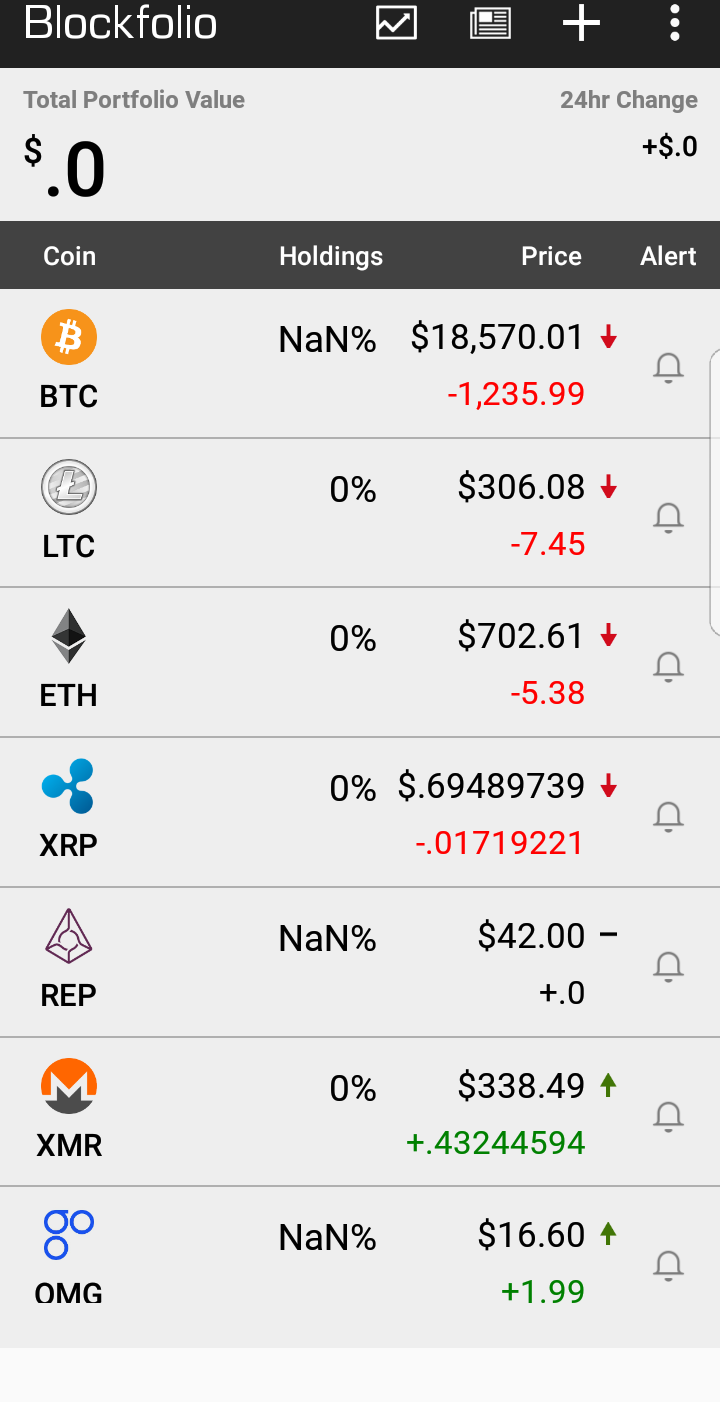Set a price alert for LTC
The image size is (720, 1402).
668,517
